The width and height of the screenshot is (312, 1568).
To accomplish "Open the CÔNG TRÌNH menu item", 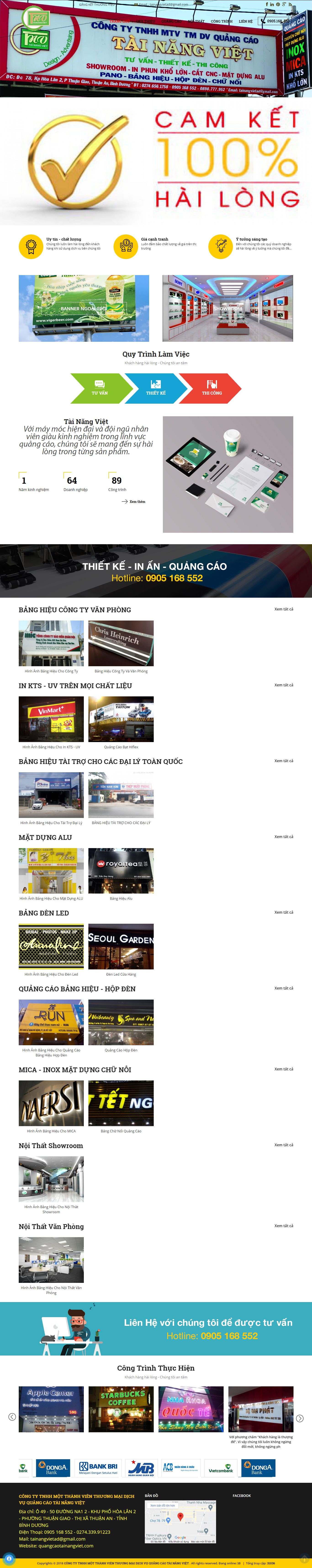I will click(221, 21).
